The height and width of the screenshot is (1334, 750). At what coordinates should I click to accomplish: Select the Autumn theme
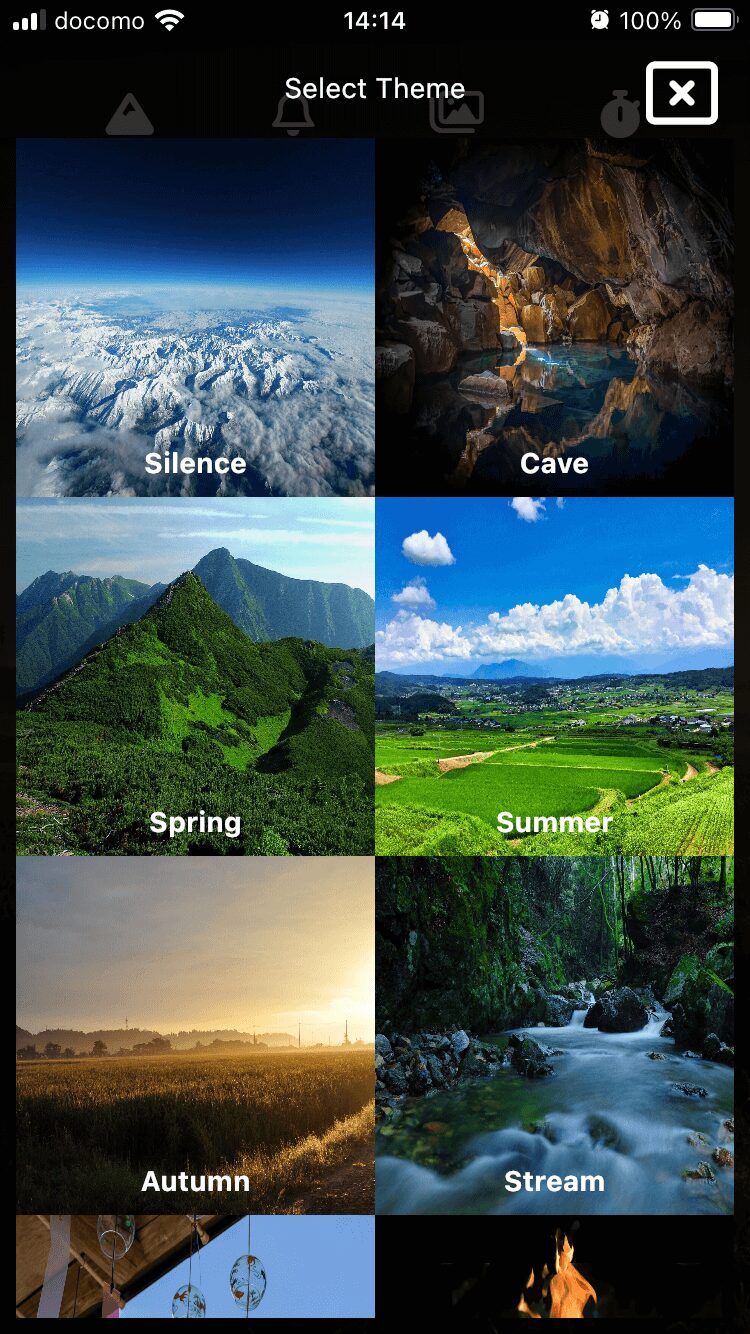point(195,1035)
